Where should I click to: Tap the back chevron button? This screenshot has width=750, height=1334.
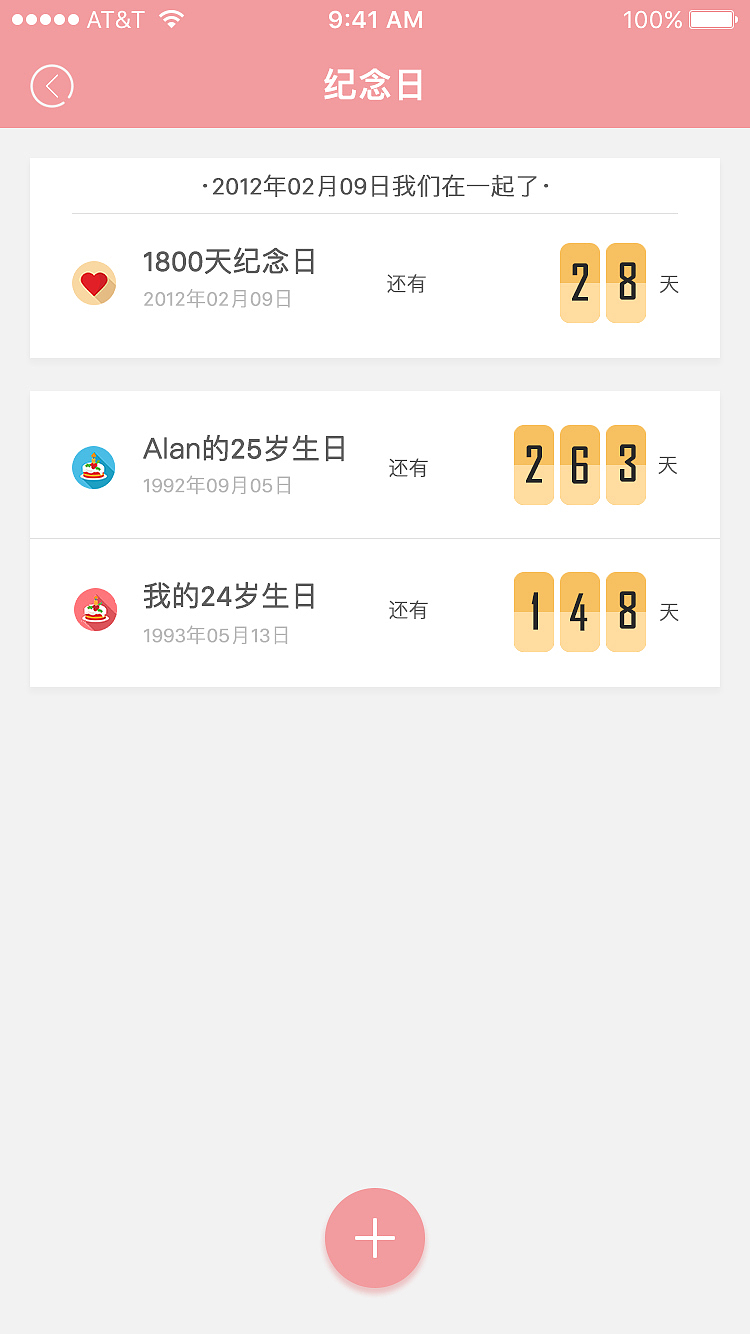(x=51, y=85)
